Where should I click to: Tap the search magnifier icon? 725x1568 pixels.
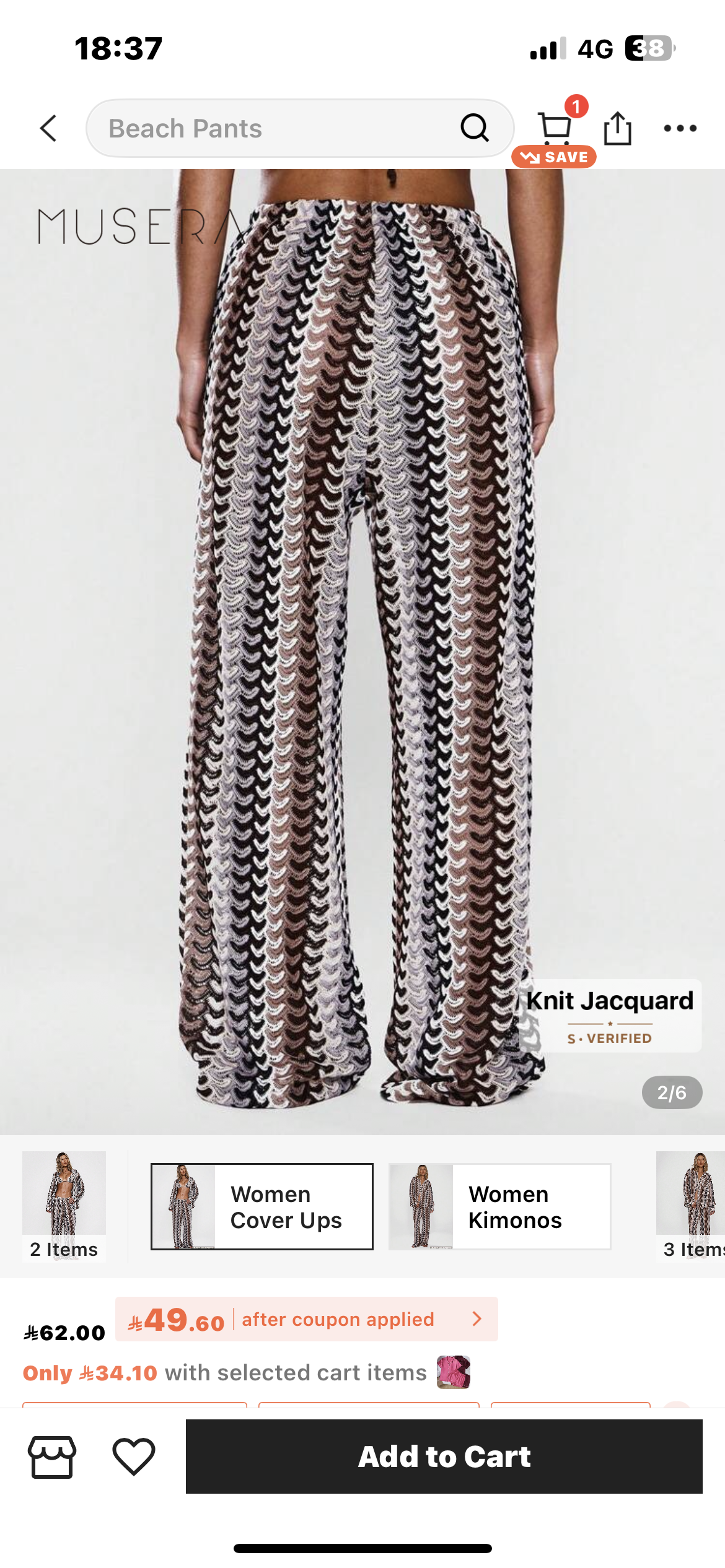(475, 128)
